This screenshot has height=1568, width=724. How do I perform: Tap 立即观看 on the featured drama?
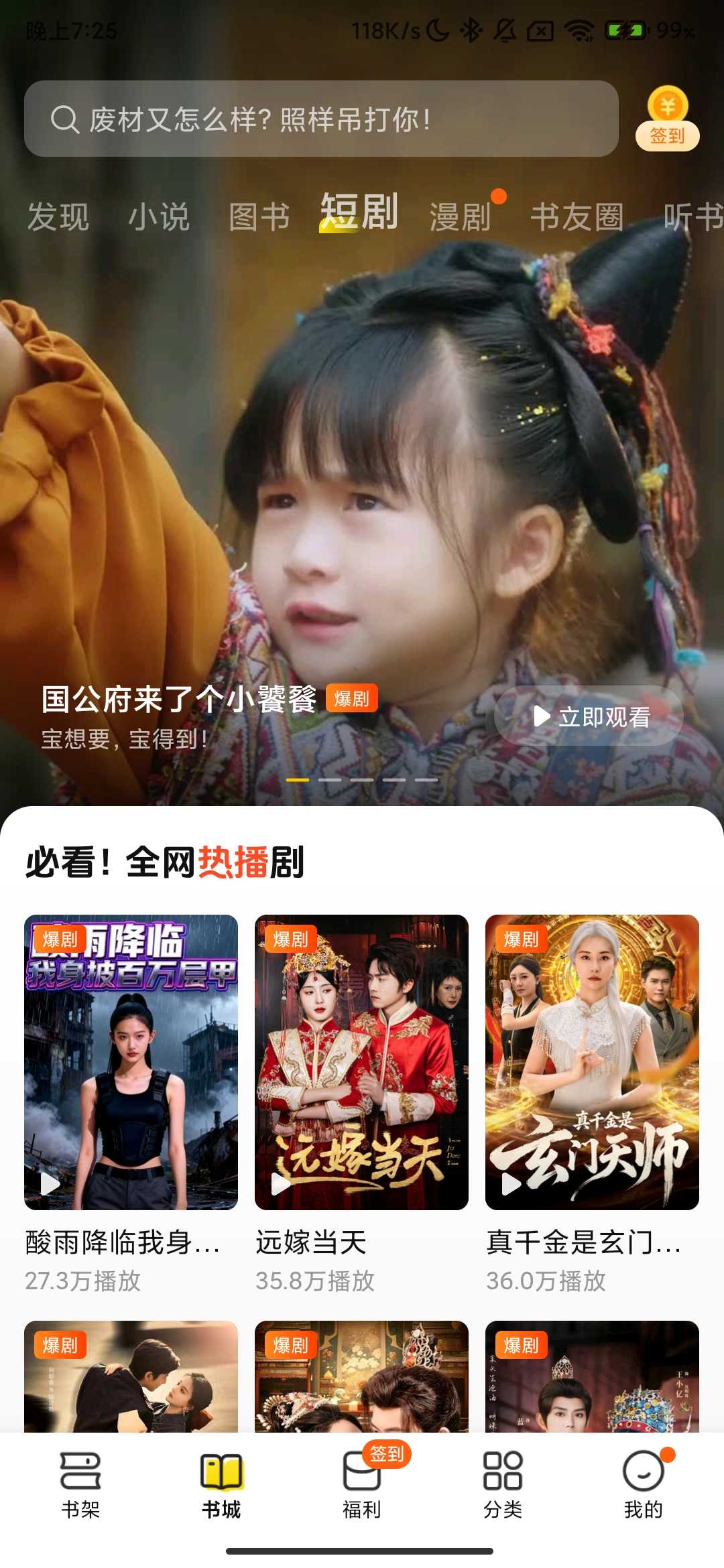589,716
